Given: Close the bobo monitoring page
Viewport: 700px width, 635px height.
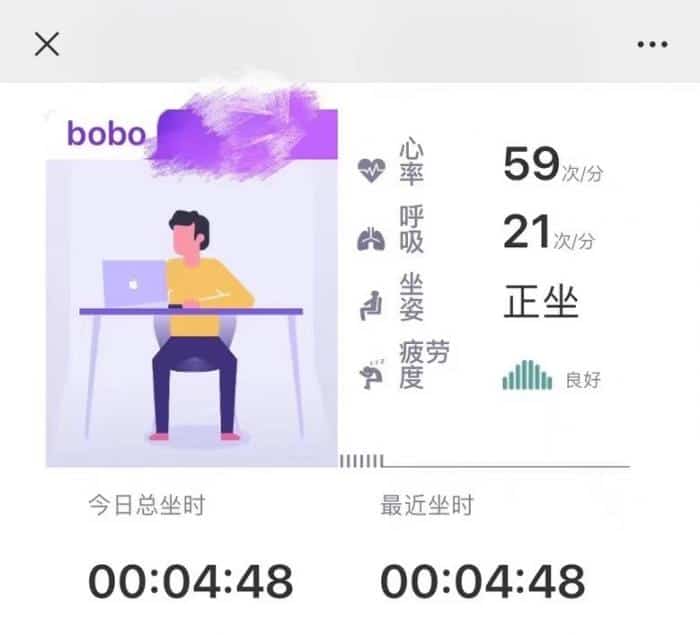Looking at the screenshot, I should click(47, 43).
